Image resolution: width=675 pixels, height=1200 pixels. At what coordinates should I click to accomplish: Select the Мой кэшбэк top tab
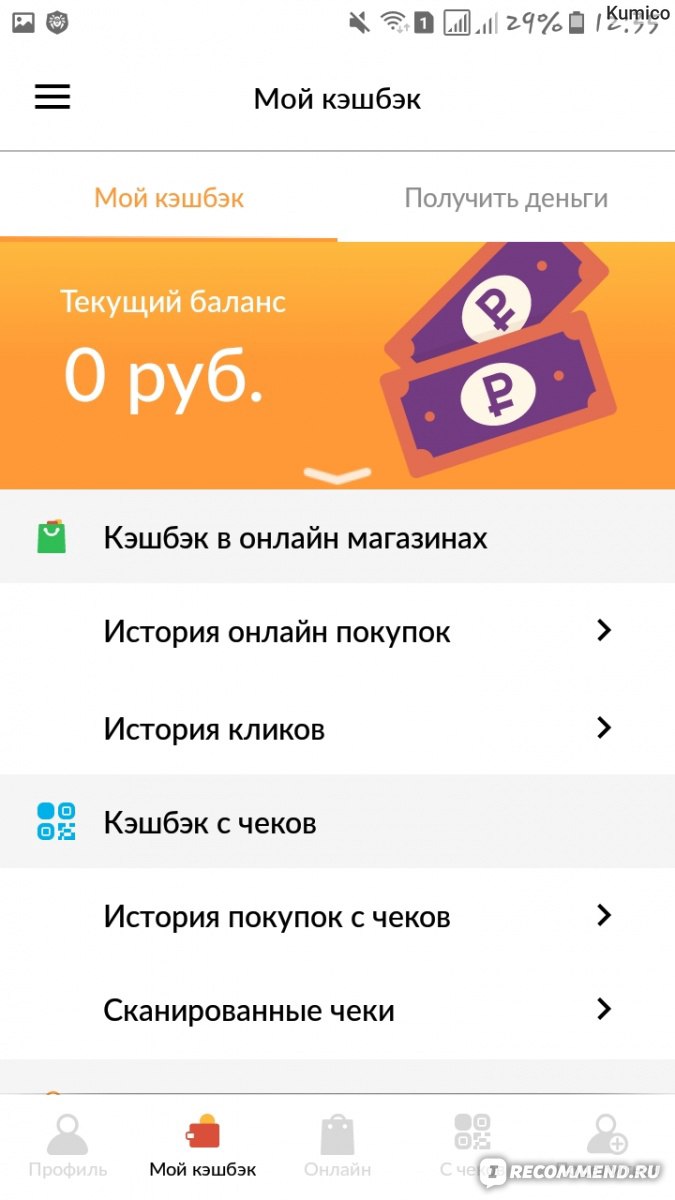tap(168, 198)
